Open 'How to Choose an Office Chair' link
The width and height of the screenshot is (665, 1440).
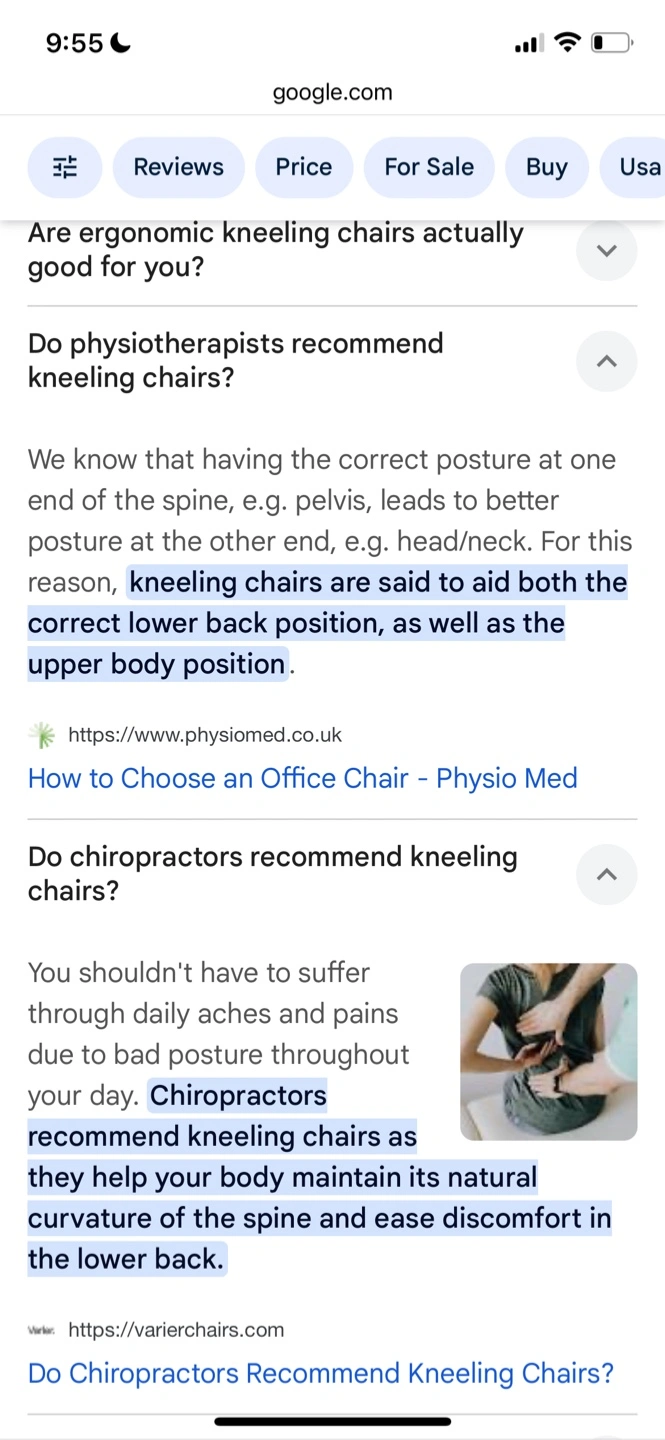point(303,778)
